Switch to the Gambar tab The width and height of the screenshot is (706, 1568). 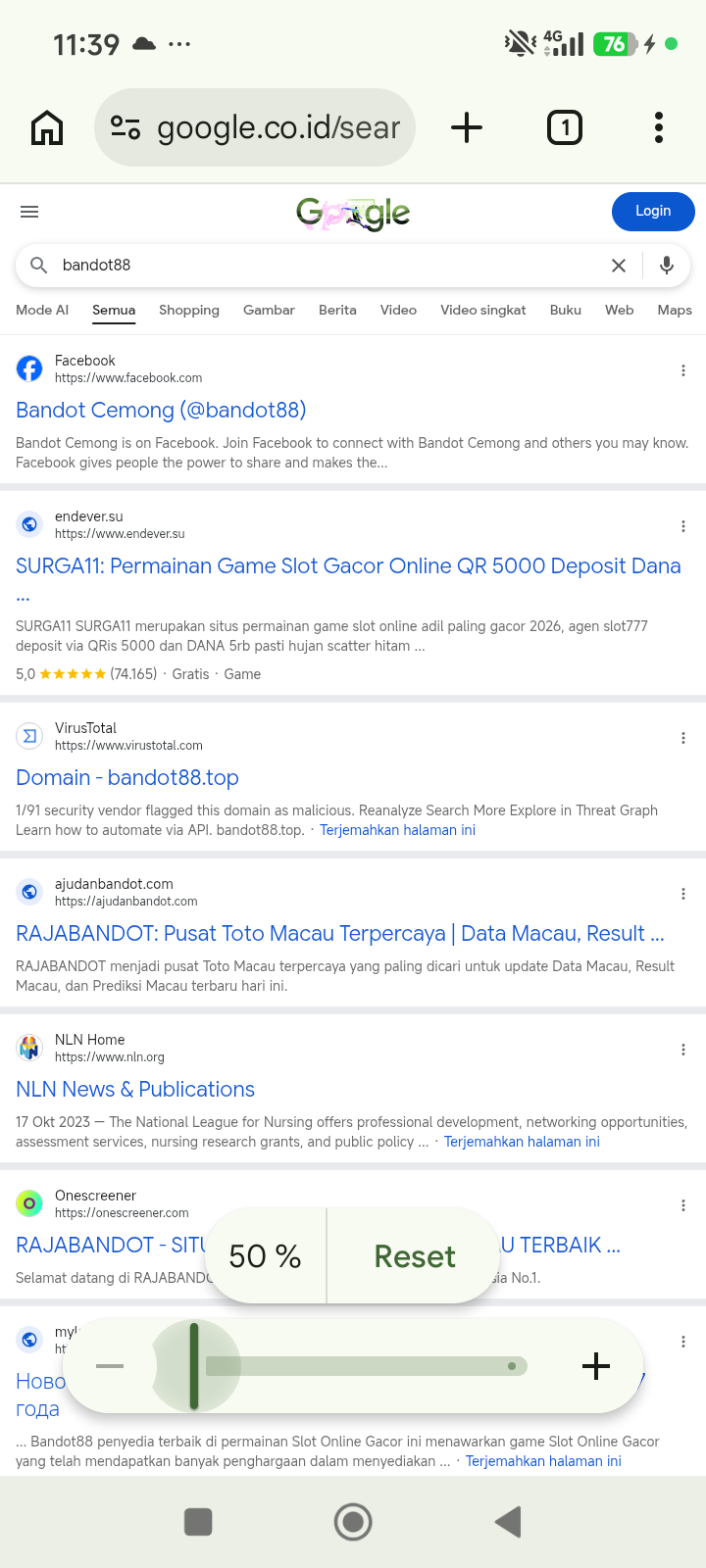(269, 310)
